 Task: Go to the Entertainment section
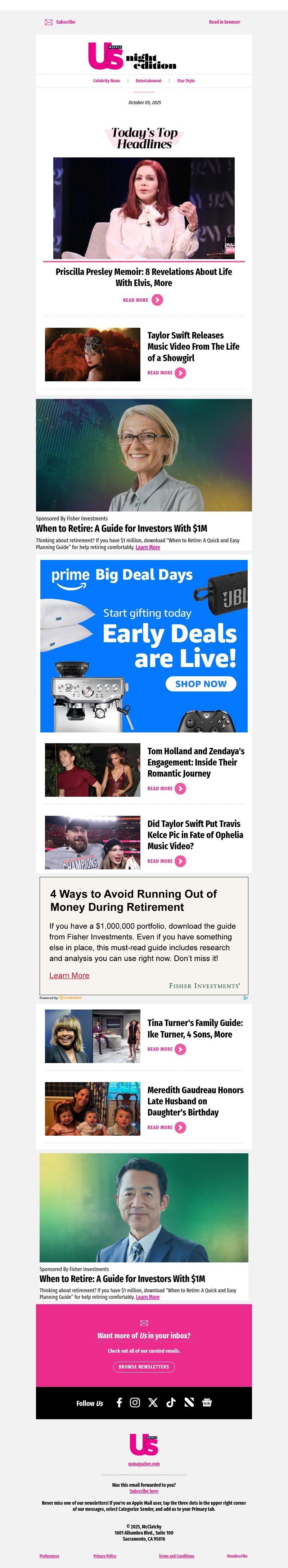[x=148, y=81]
